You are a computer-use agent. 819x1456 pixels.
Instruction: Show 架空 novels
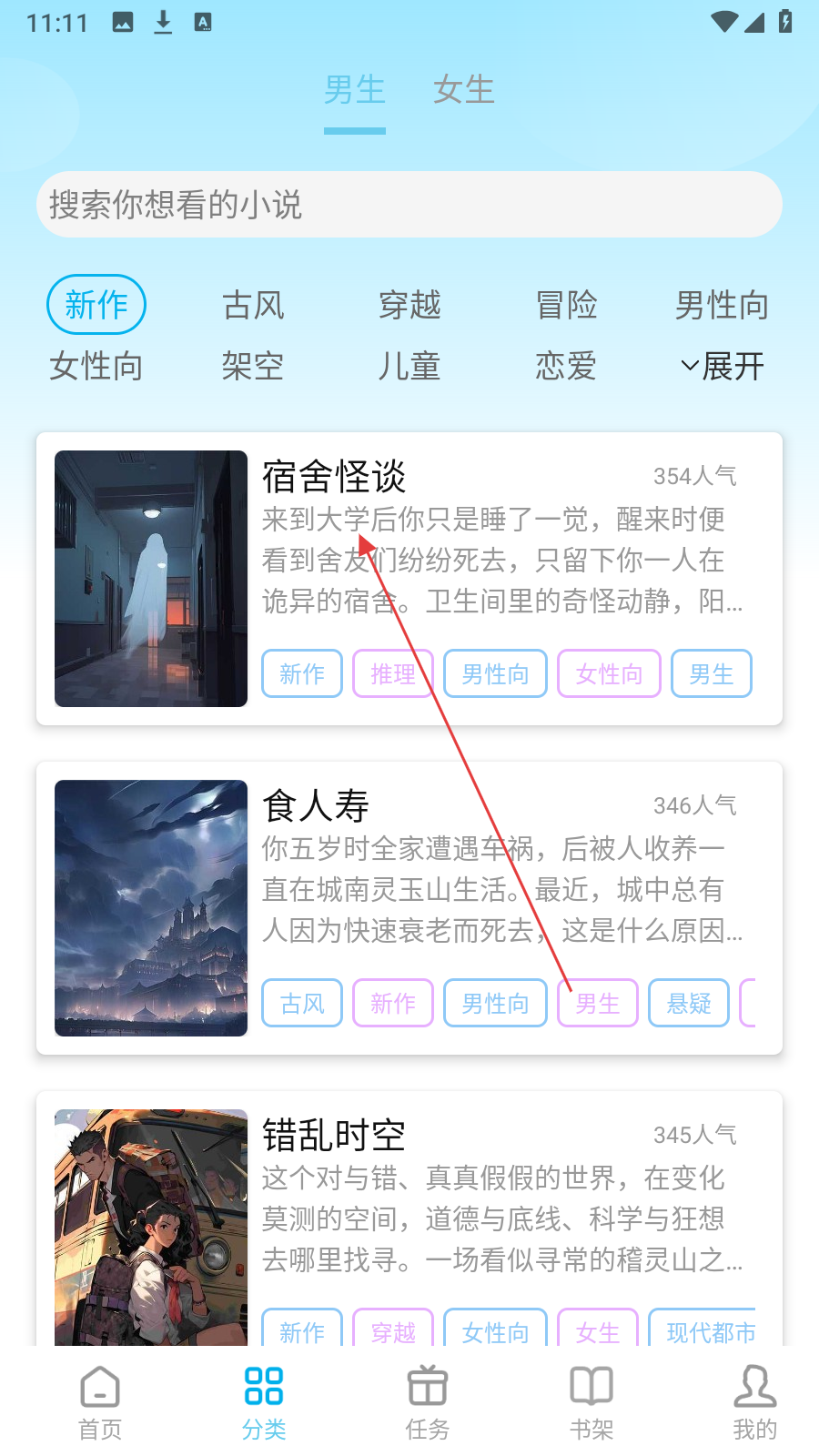pos(253,366)
